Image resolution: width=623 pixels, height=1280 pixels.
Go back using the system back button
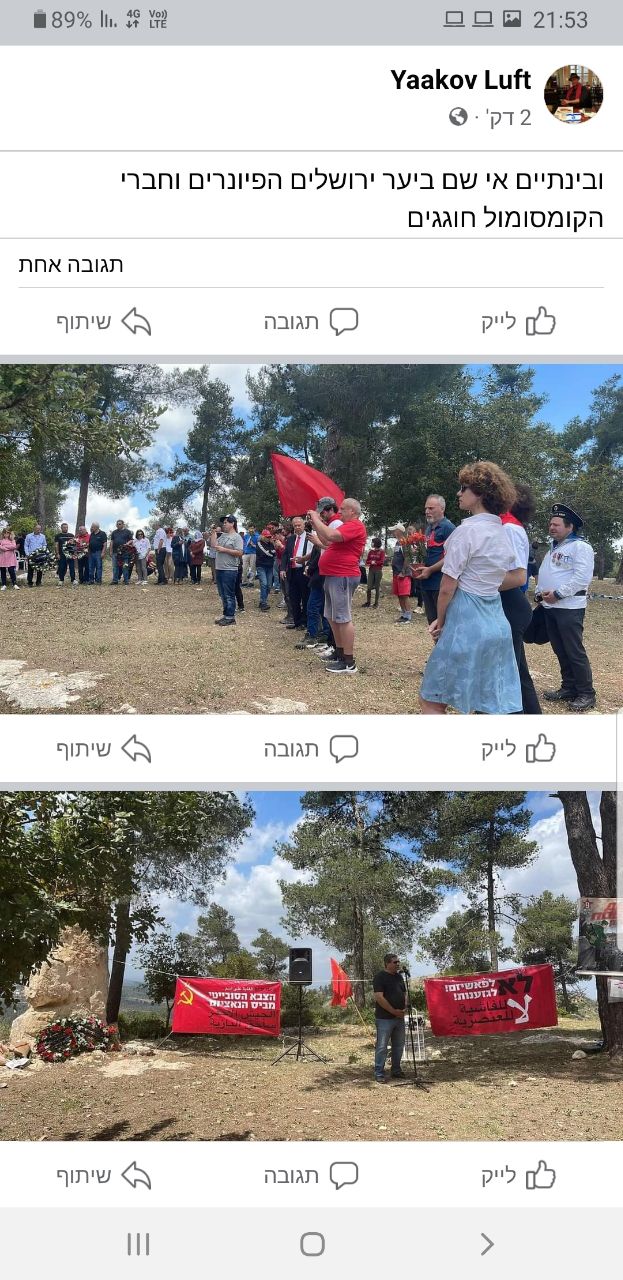click(486, 1244)
